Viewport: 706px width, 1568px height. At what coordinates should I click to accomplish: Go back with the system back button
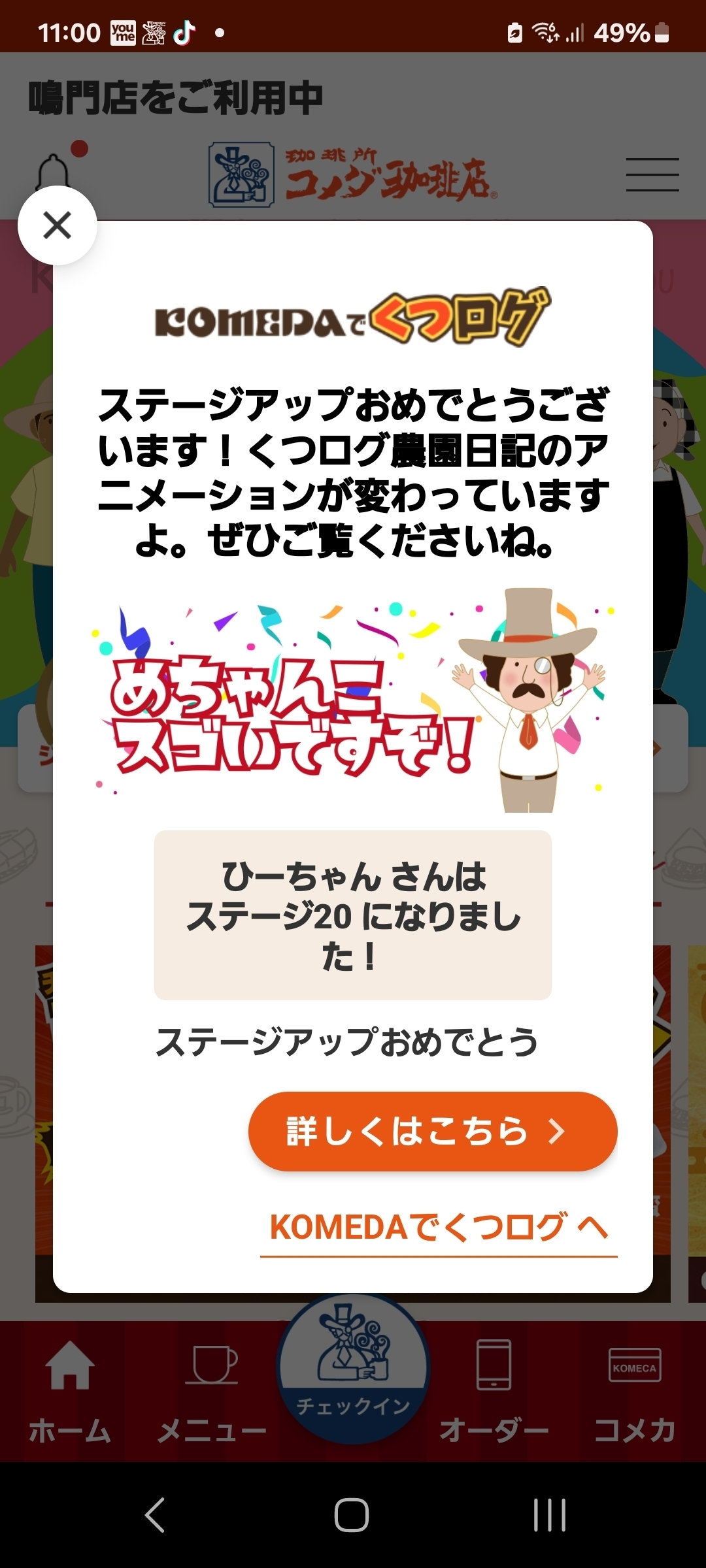click(x=155, y=1514)
